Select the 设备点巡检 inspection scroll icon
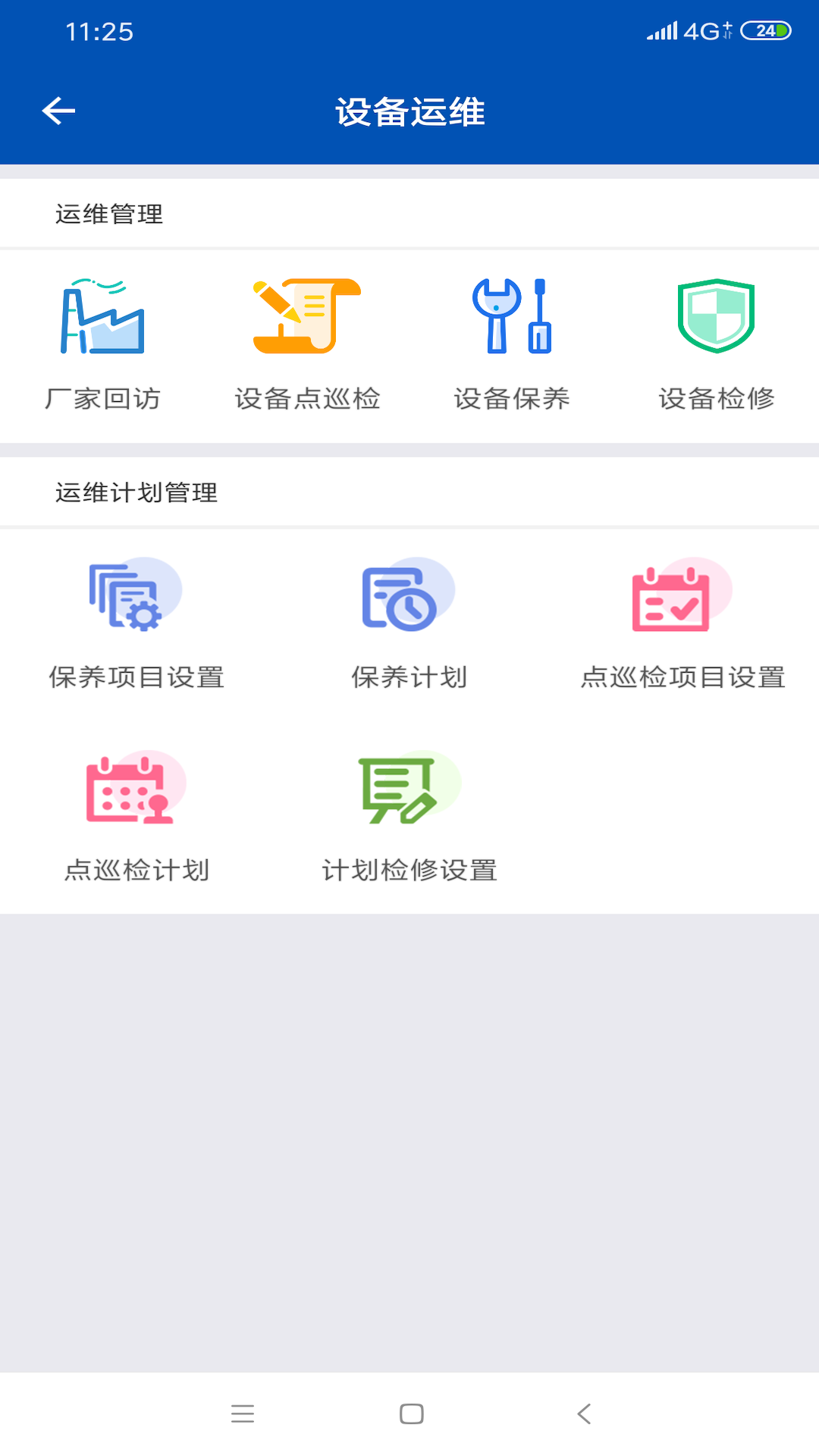The height and width of the screenshot is (1456, 819). point(306,318)
